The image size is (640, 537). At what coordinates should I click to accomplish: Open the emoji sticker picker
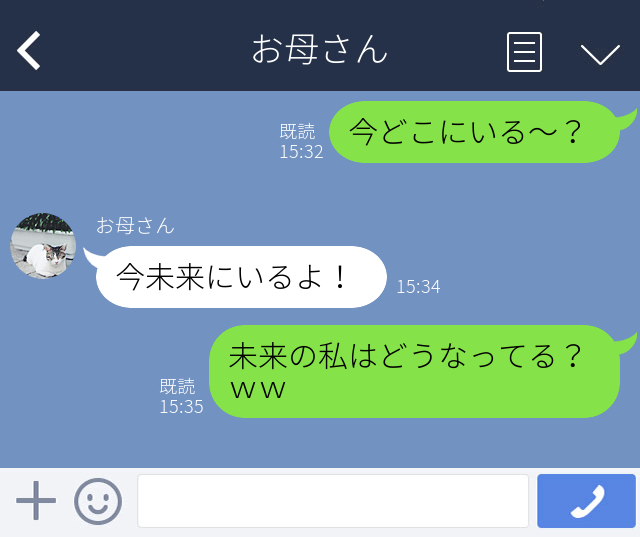(x=97, y=501)
